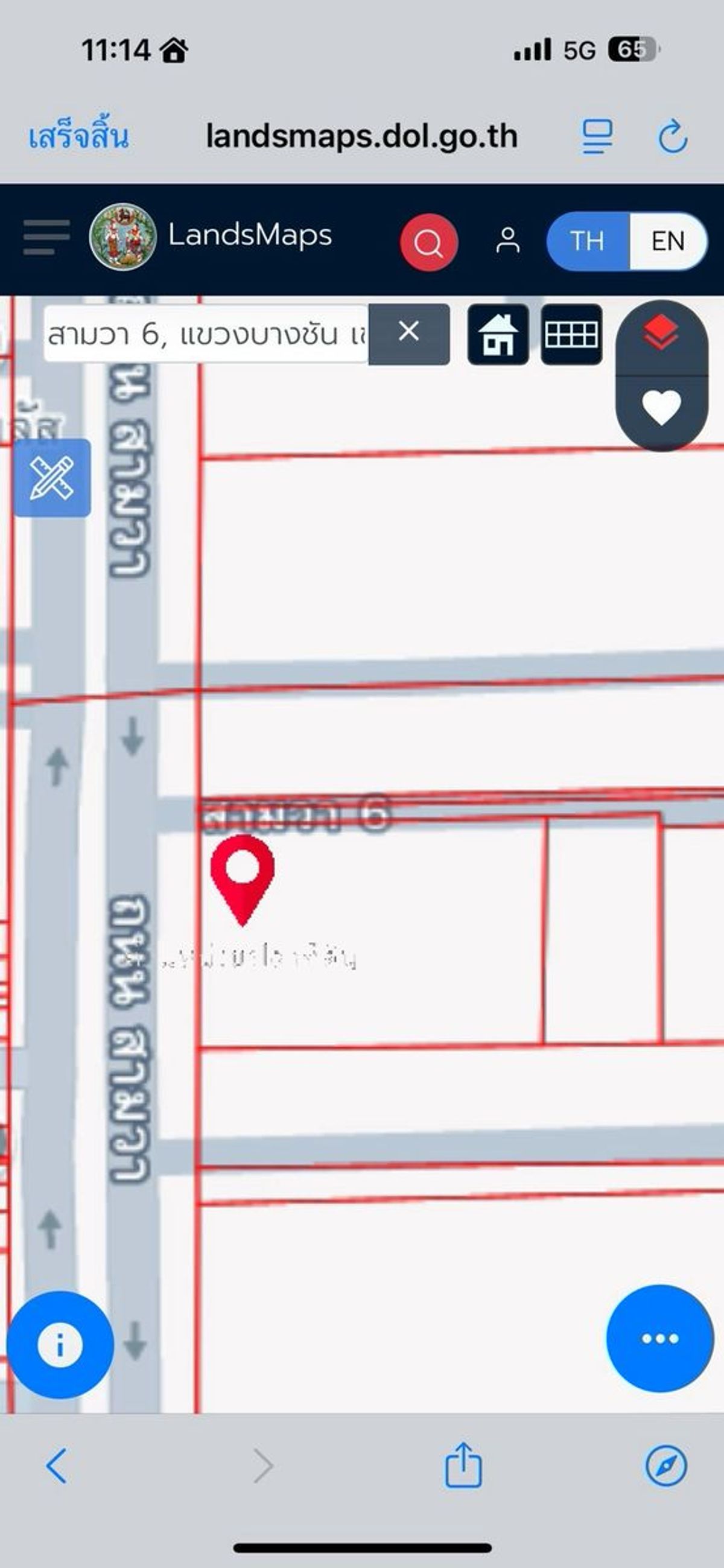Image resolution: width=724 pixels, height=1568 pixels.
Task: Open the reader view icon
Action: point(597,136)
